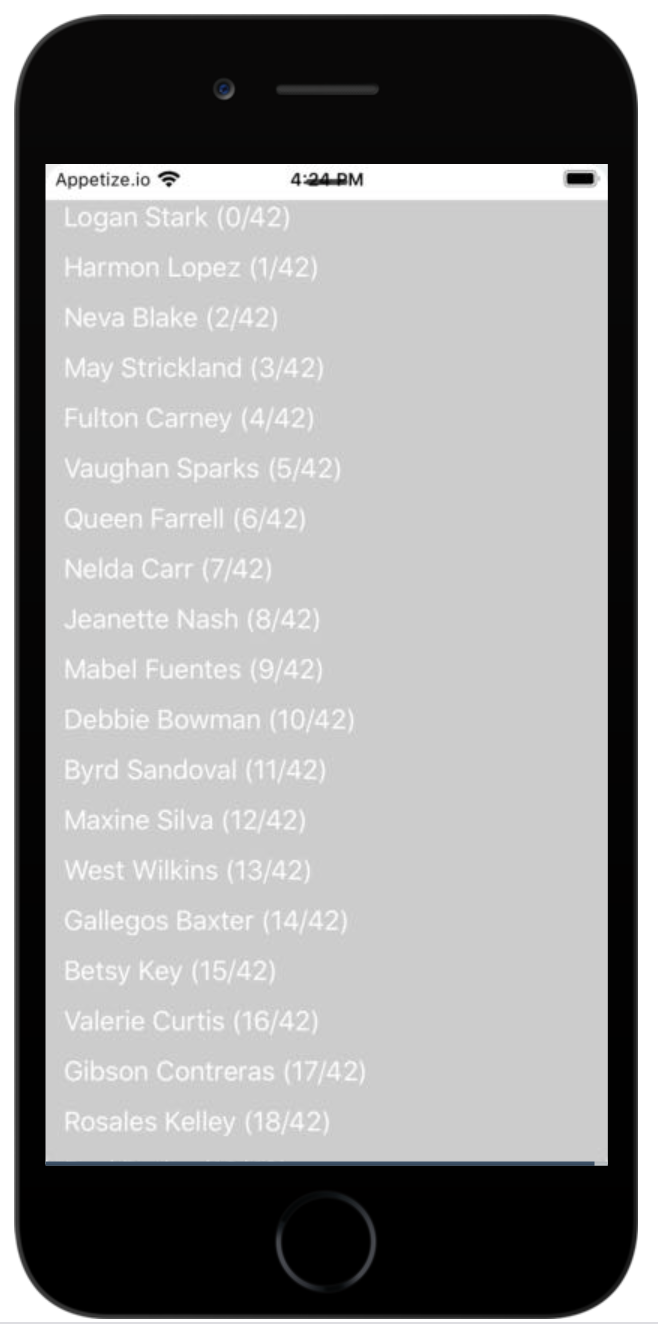The width and height of the screenshot is (658, 1328).
Task: Tap the Queen Farrell entry
Action: 185,519
